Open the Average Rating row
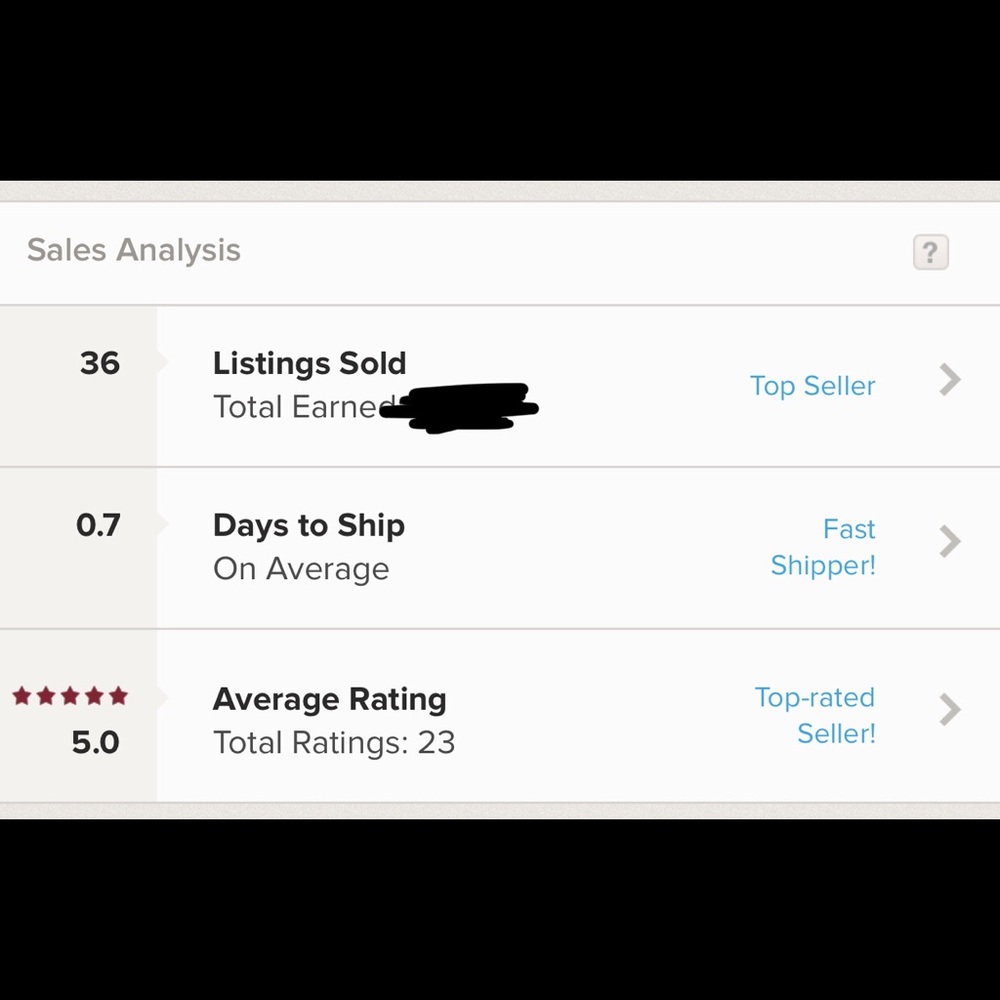This screenshot has width=1000, height=1000. [x=949, y=710]
